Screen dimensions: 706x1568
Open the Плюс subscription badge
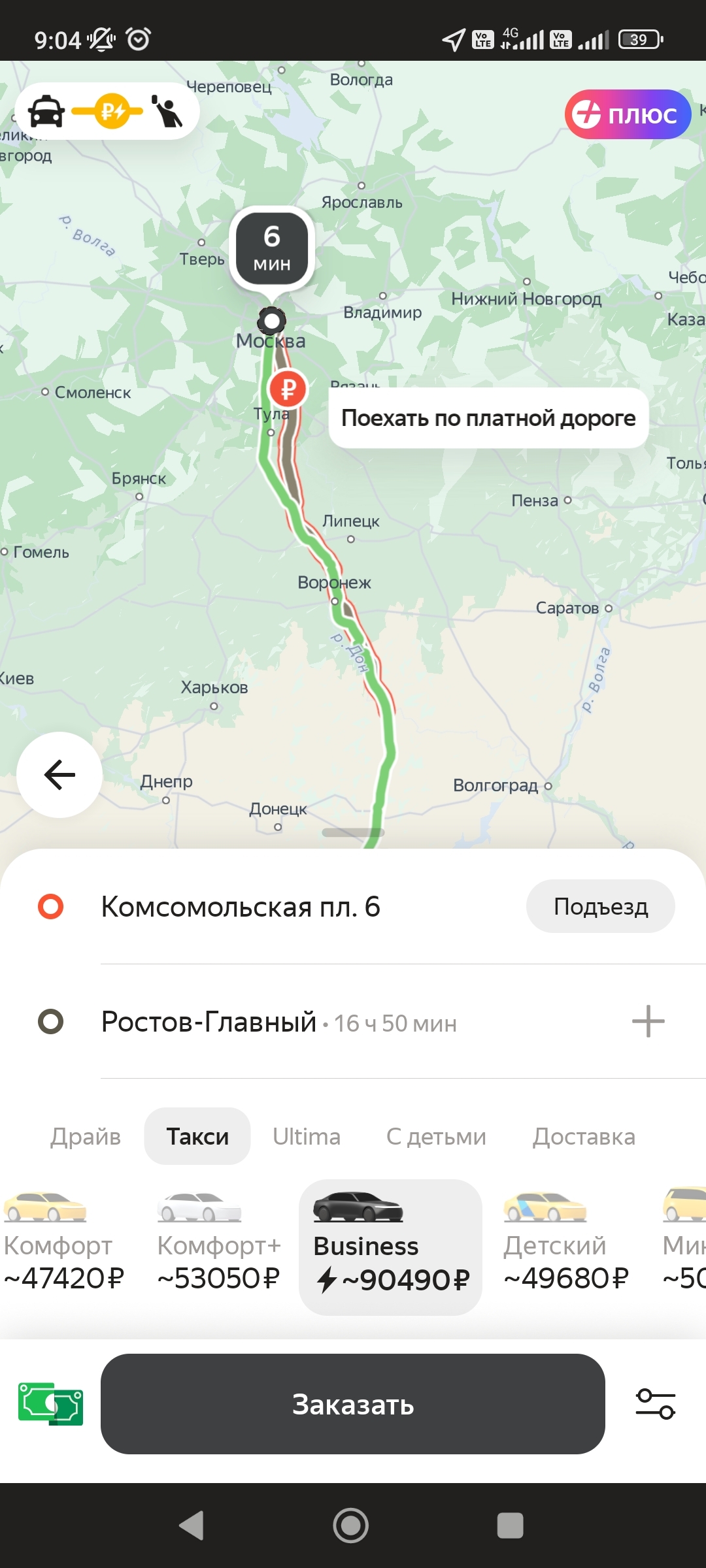(x=628, y=114)
